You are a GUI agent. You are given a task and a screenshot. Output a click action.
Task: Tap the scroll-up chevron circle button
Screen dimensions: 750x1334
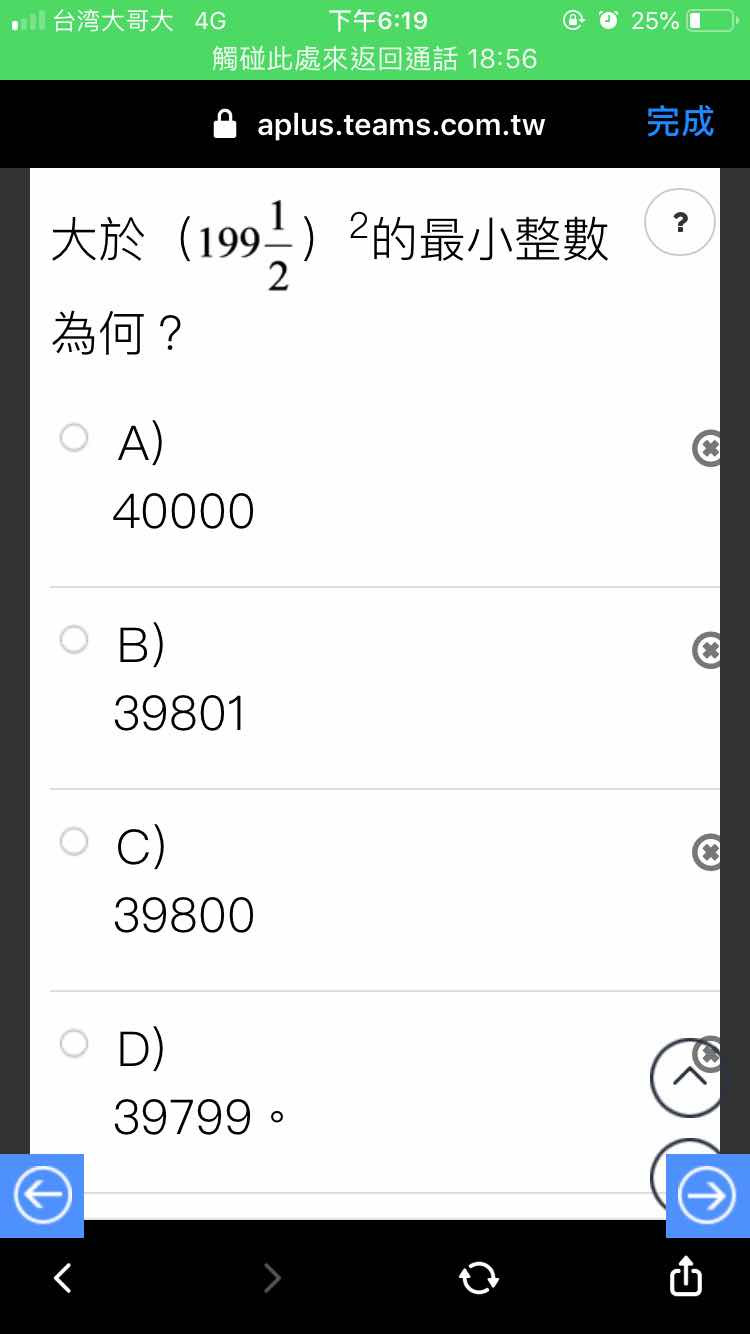(x=686, y=1078)
